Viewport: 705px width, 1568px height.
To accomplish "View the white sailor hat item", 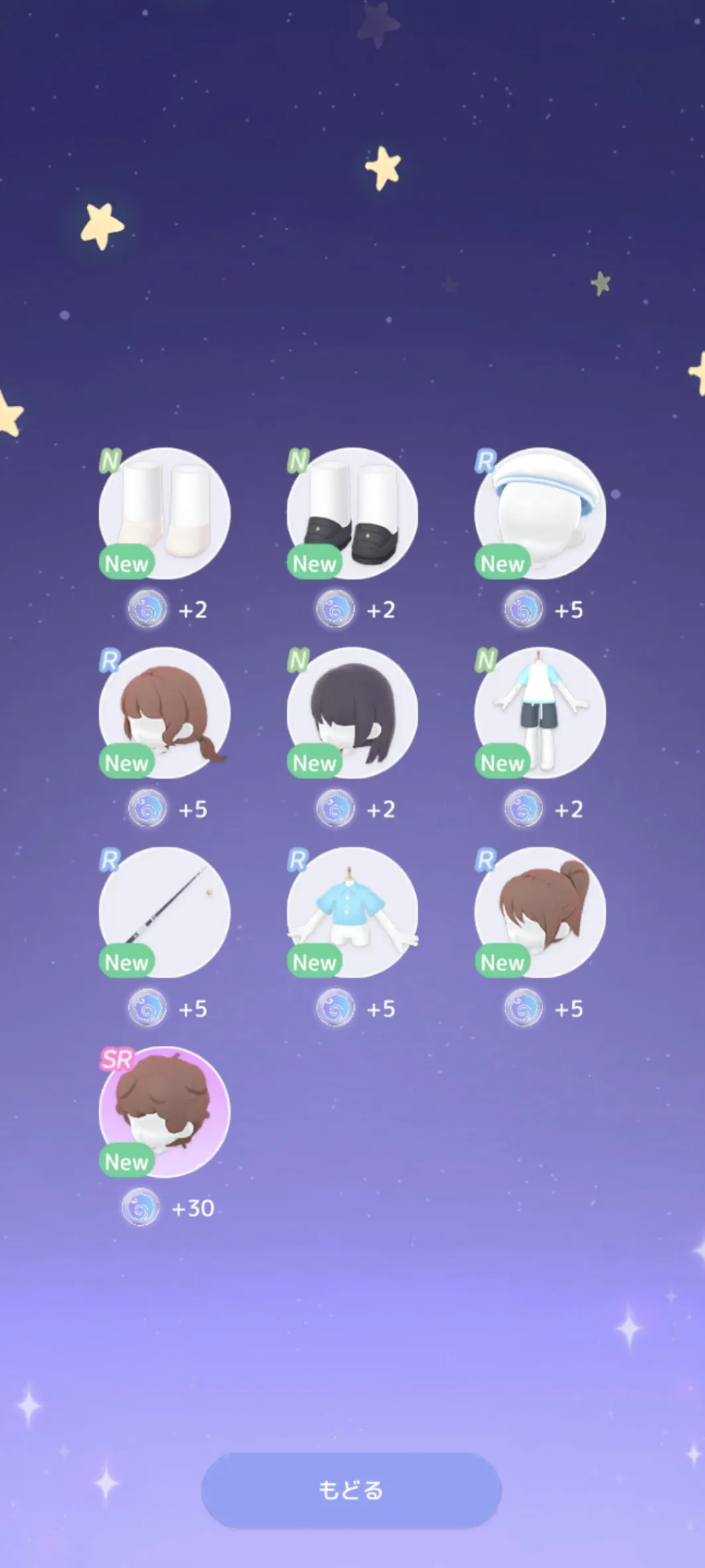I will pos(540,513).
